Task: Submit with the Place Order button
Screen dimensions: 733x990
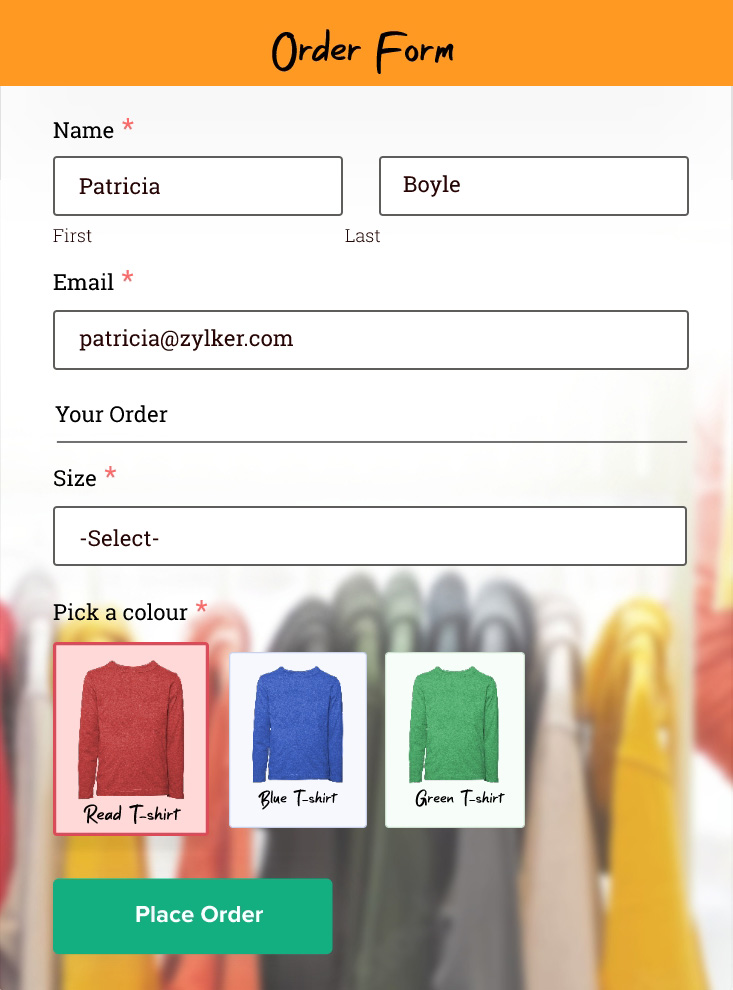Action: 192,916
